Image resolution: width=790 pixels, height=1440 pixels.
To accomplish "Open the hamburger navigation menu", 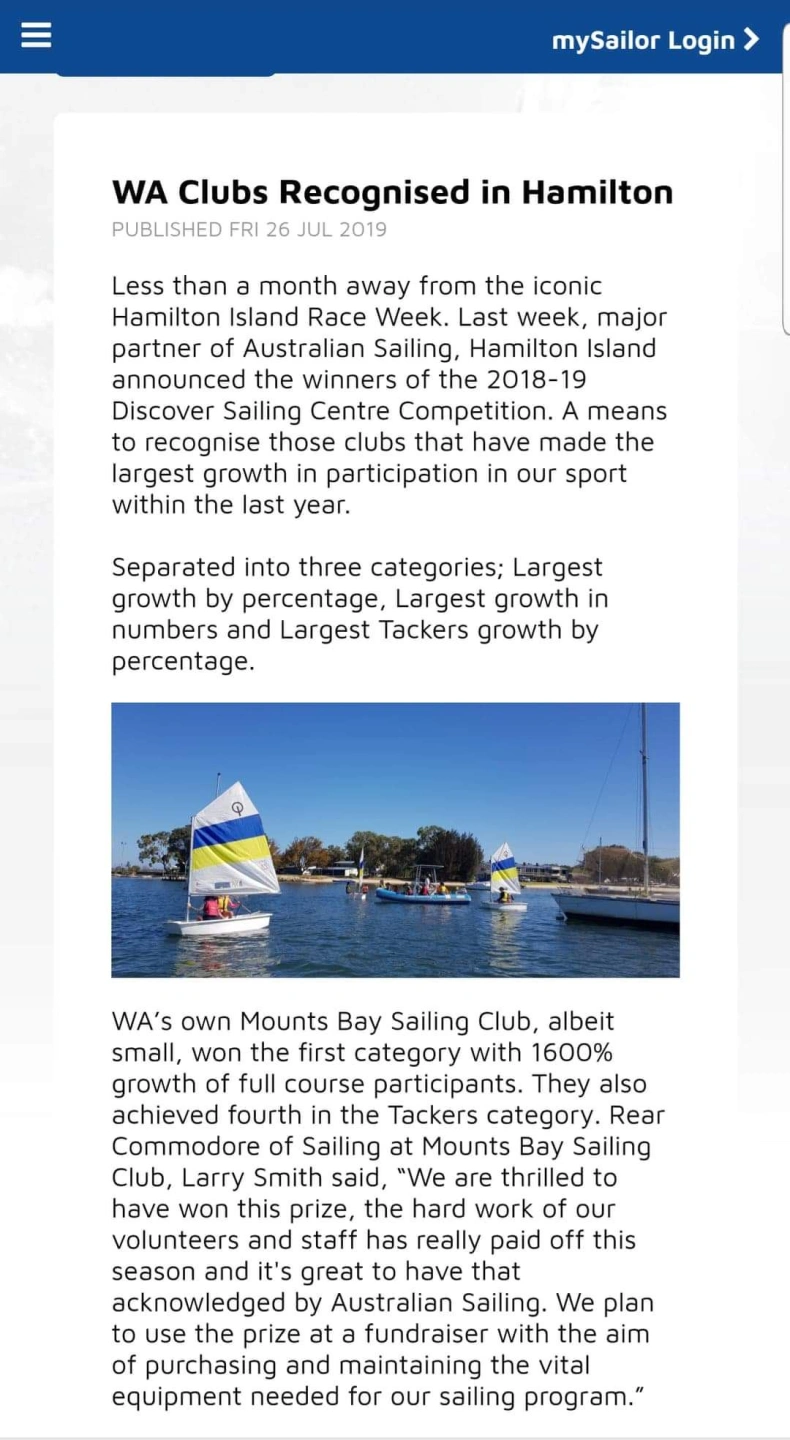I will click(36, 36).
